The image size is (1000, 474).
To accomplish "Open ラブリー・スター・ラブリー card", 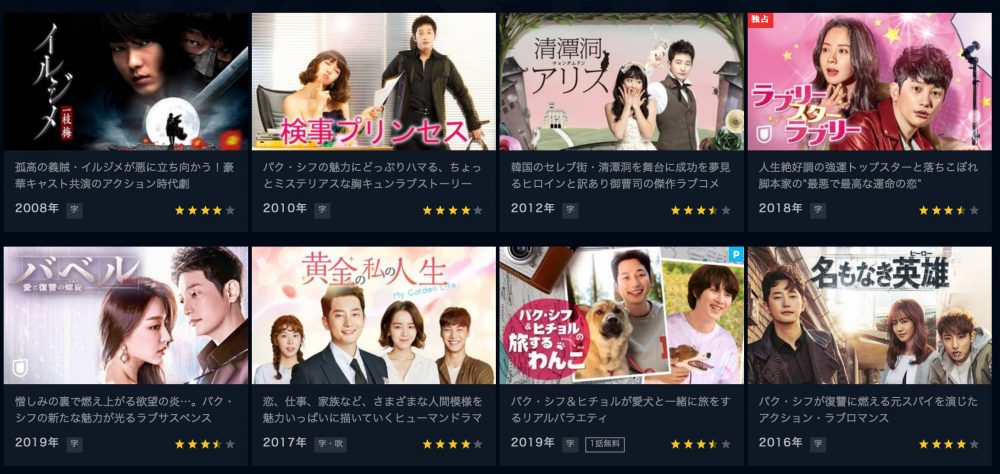I will click(x=869, y=82).
